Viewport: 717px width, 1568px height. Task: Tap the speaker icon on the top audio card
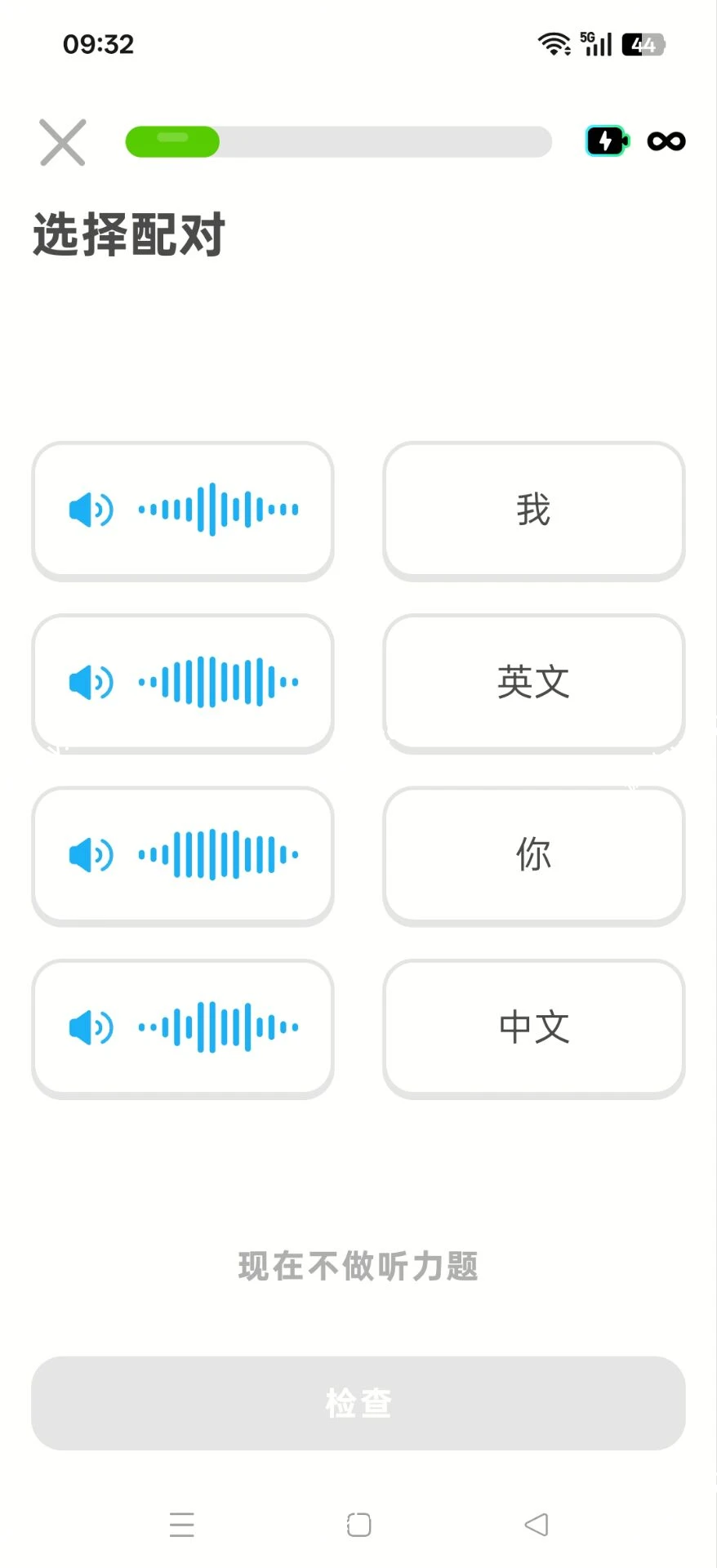(90, 510)
